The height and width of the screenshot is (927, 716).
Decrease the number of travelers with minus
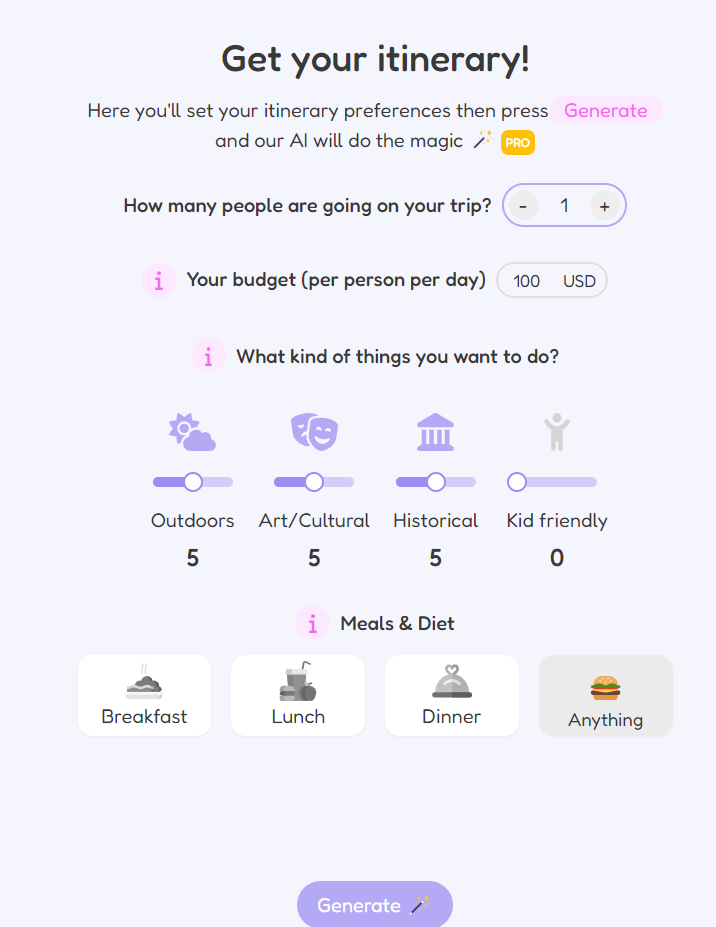click(524, 205)
